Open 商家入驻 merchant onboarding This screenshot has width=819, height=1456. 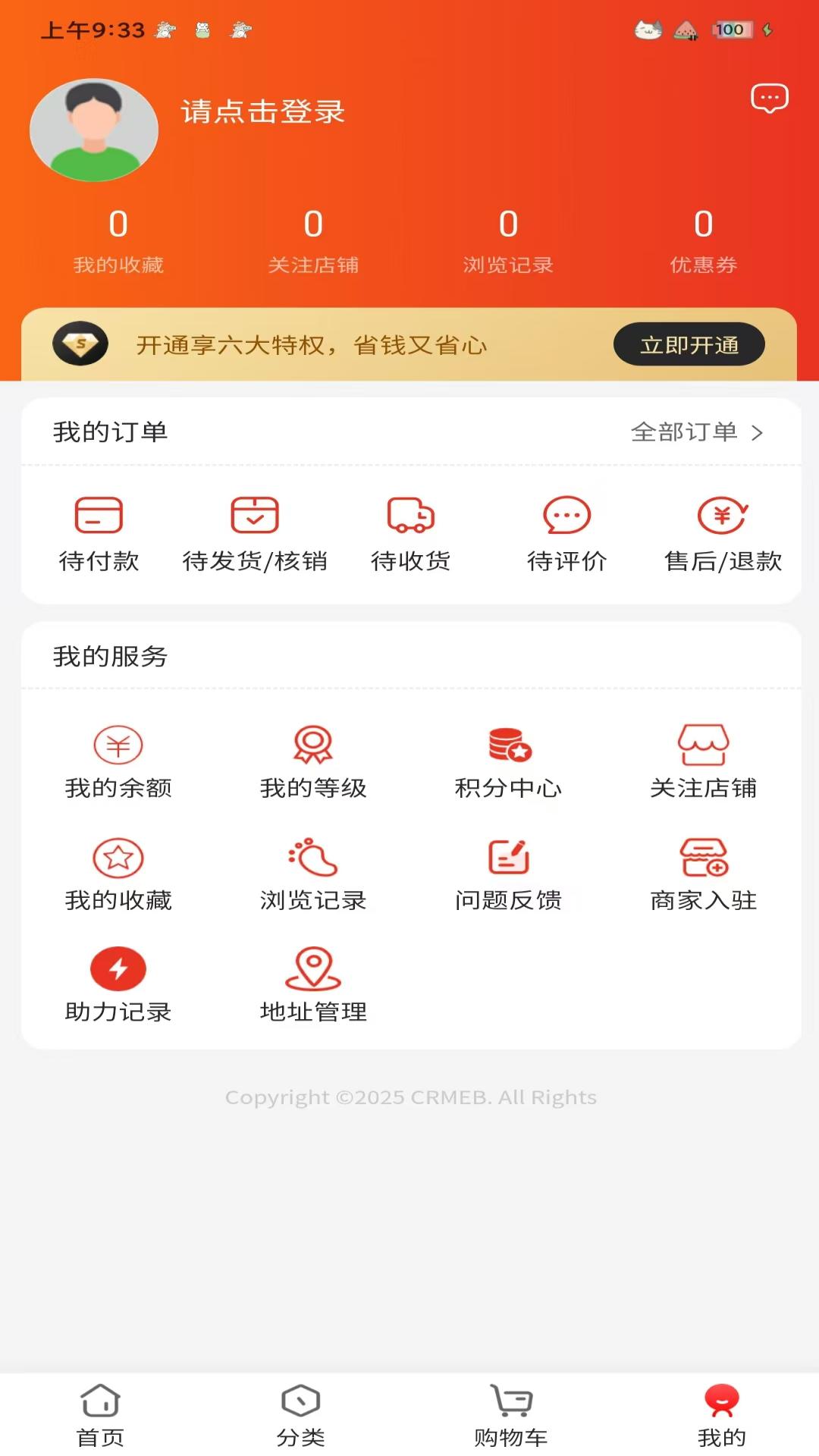701,872
